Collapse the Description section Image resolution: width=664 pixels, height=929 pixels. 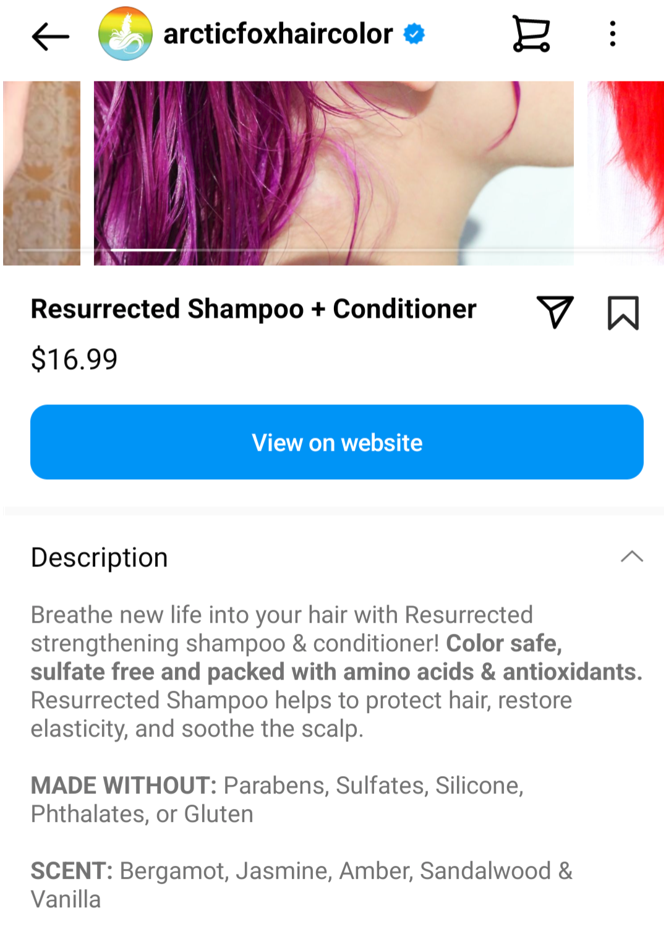(x=631, y=557)
